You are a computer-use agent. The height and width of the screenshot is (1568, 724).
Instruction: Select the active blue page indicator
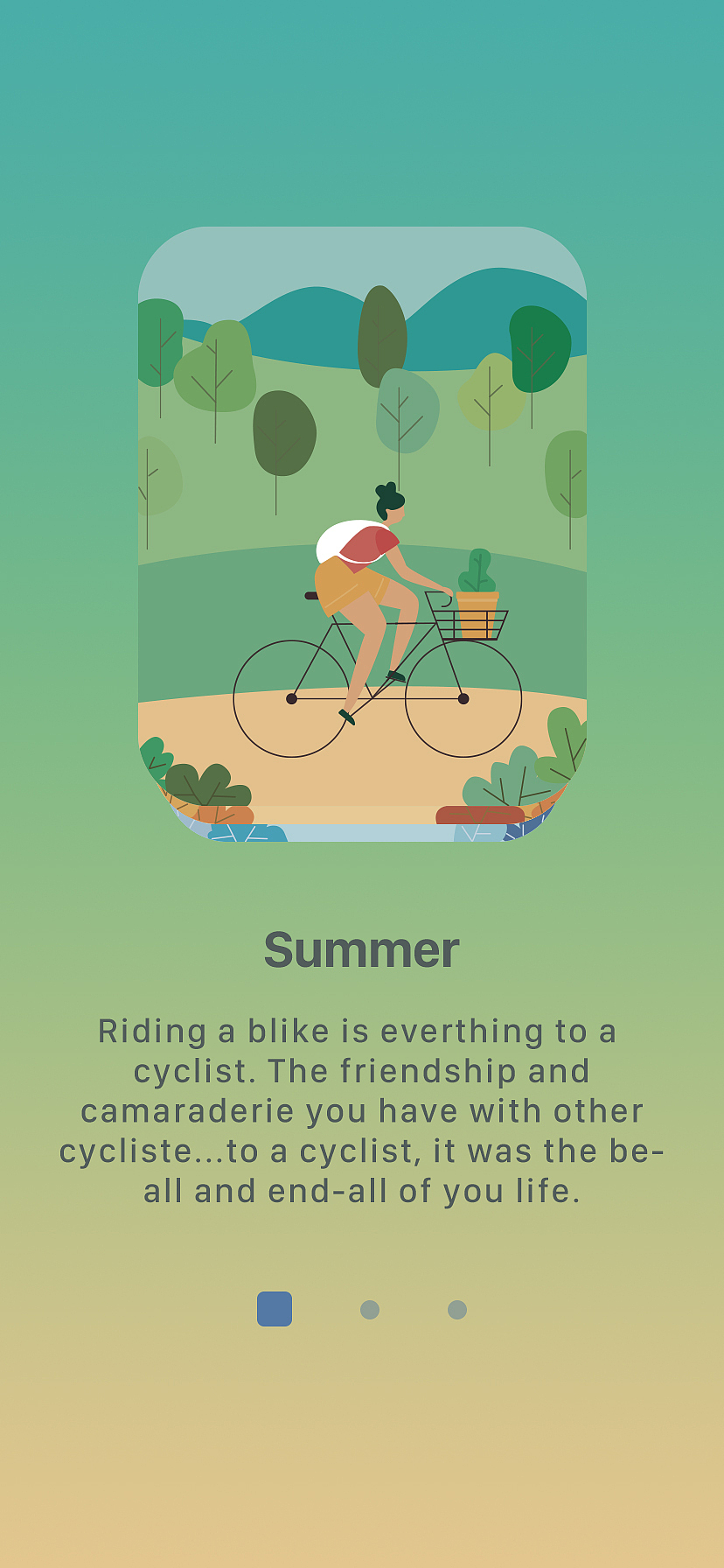click(x=275, y=1309)
